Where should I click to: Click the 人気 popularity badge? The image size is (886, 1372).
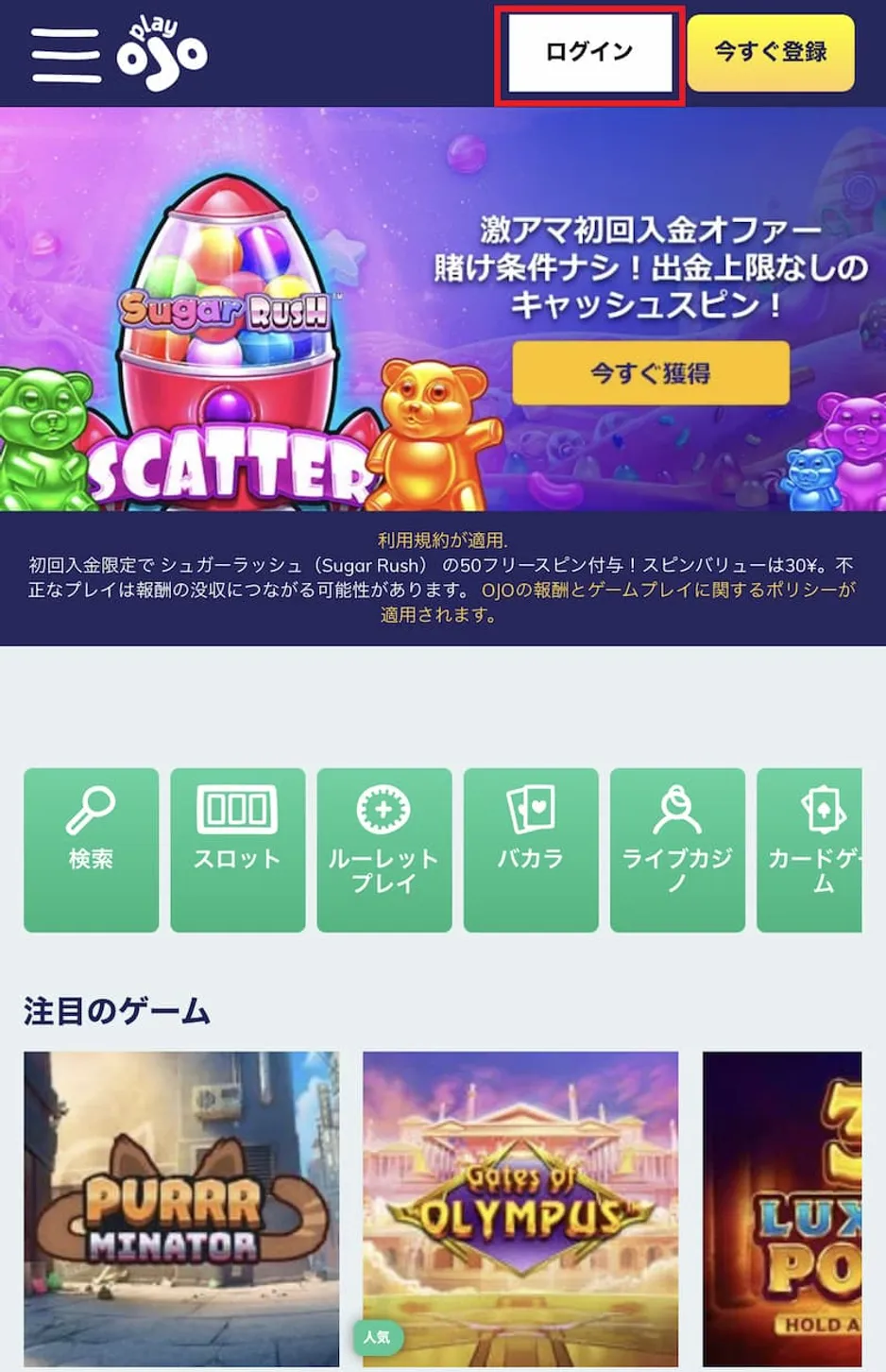point(376,1339)
